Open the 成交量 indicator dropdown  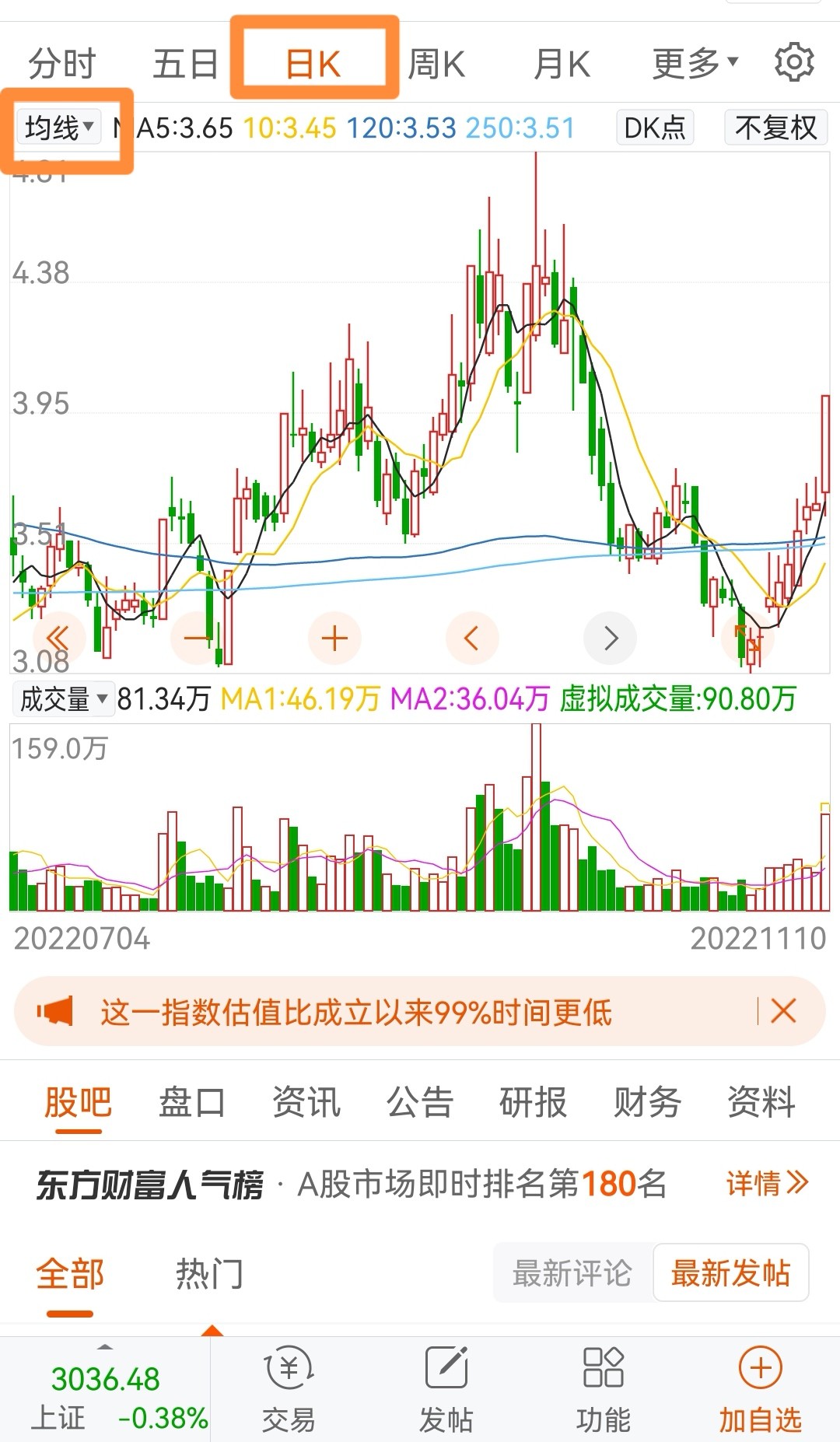point(63,699)
